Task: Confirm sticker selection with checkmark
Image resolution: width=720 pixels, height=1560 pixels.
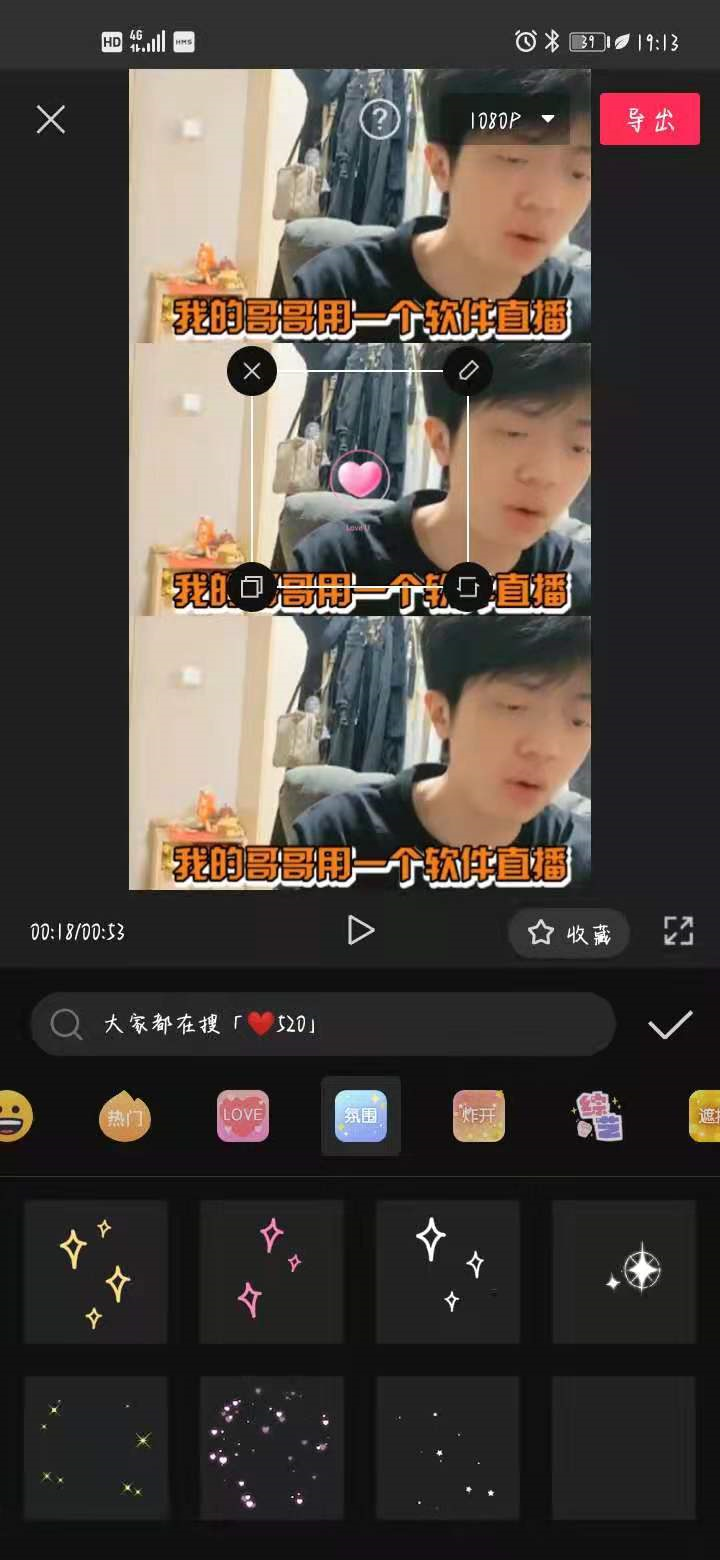Action: point(669,1025)
